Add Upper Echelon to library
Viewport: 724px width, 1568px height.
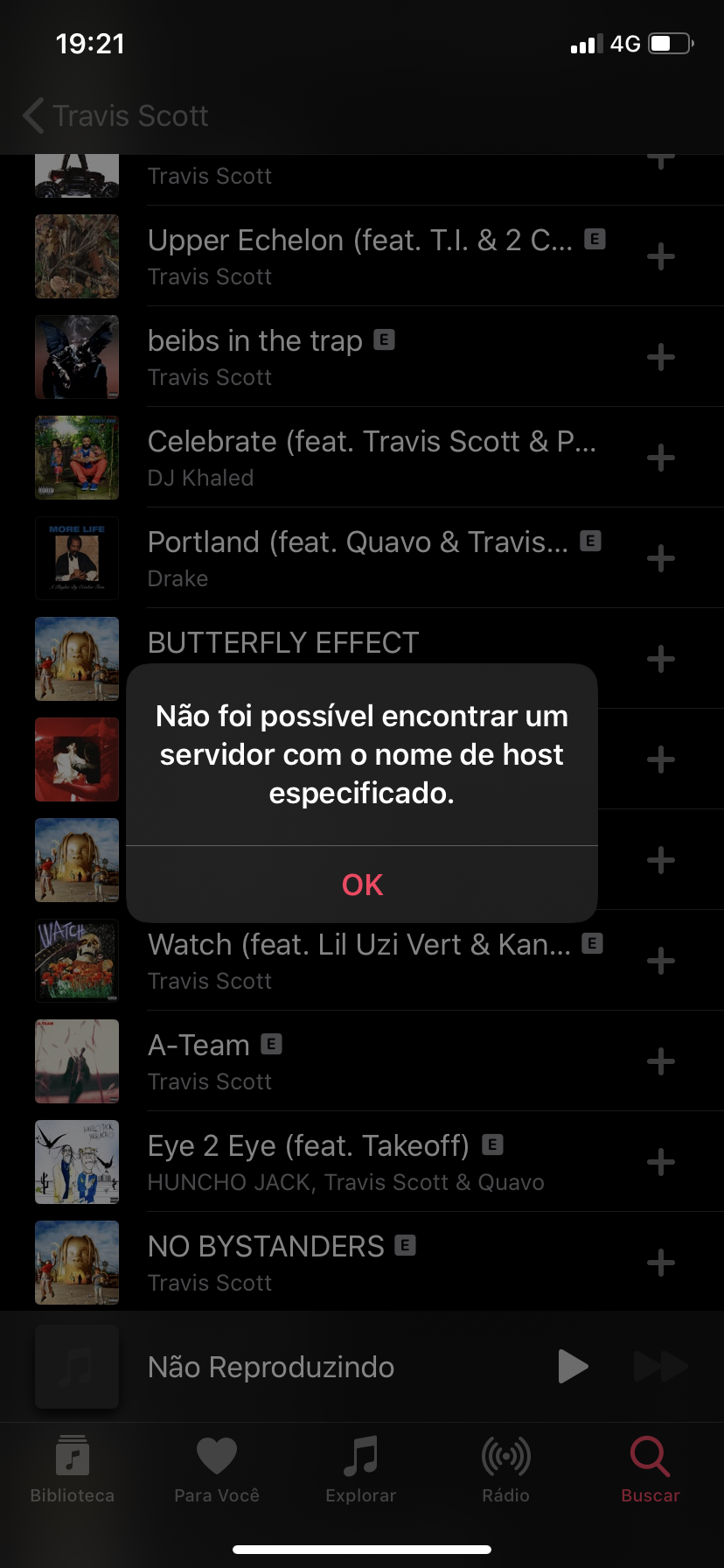[660, 256]
